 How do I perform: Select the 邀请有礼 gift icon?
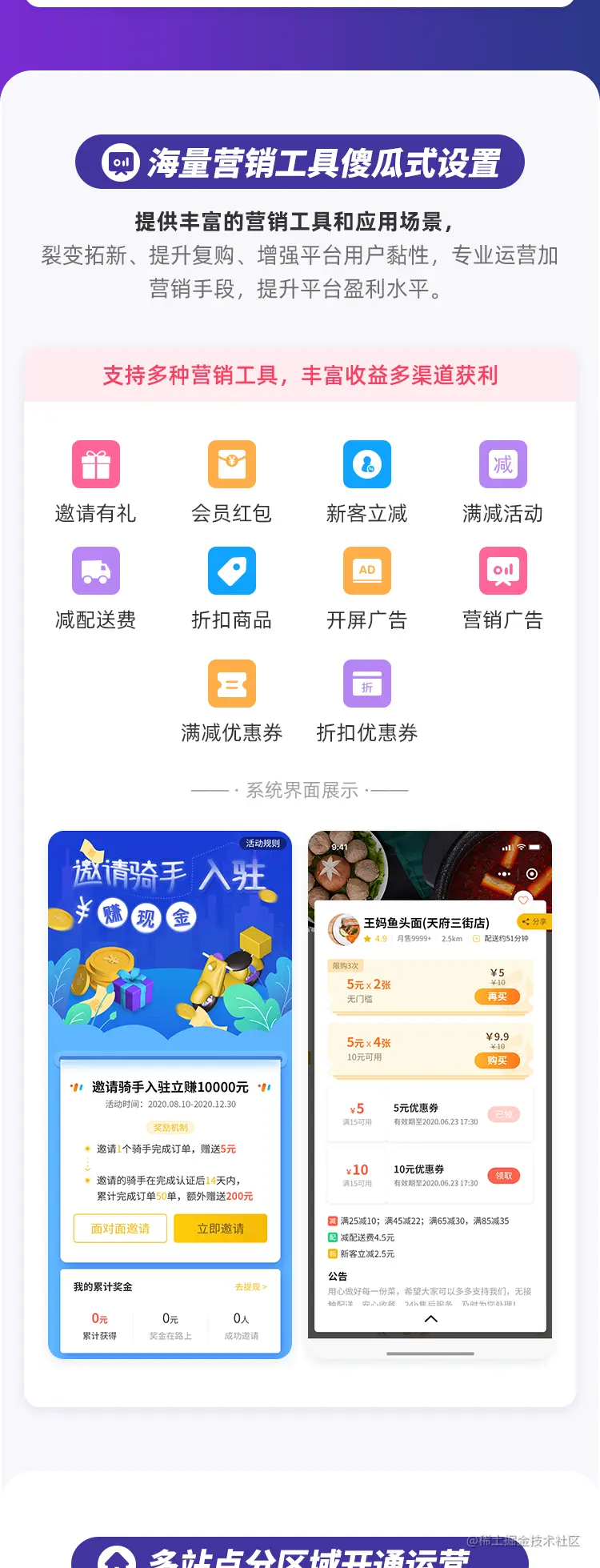pyautogui.click(x=96, y=464)
